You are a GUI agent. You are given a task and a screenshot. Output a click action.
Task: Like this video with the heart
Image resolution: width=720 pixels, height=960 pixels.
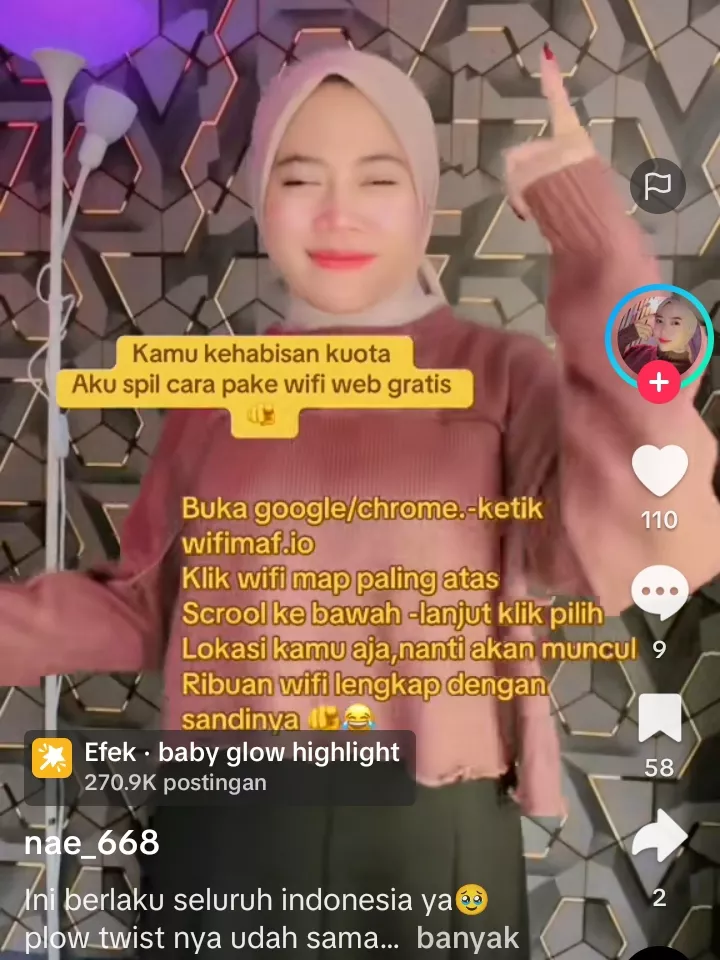[660, 472]
